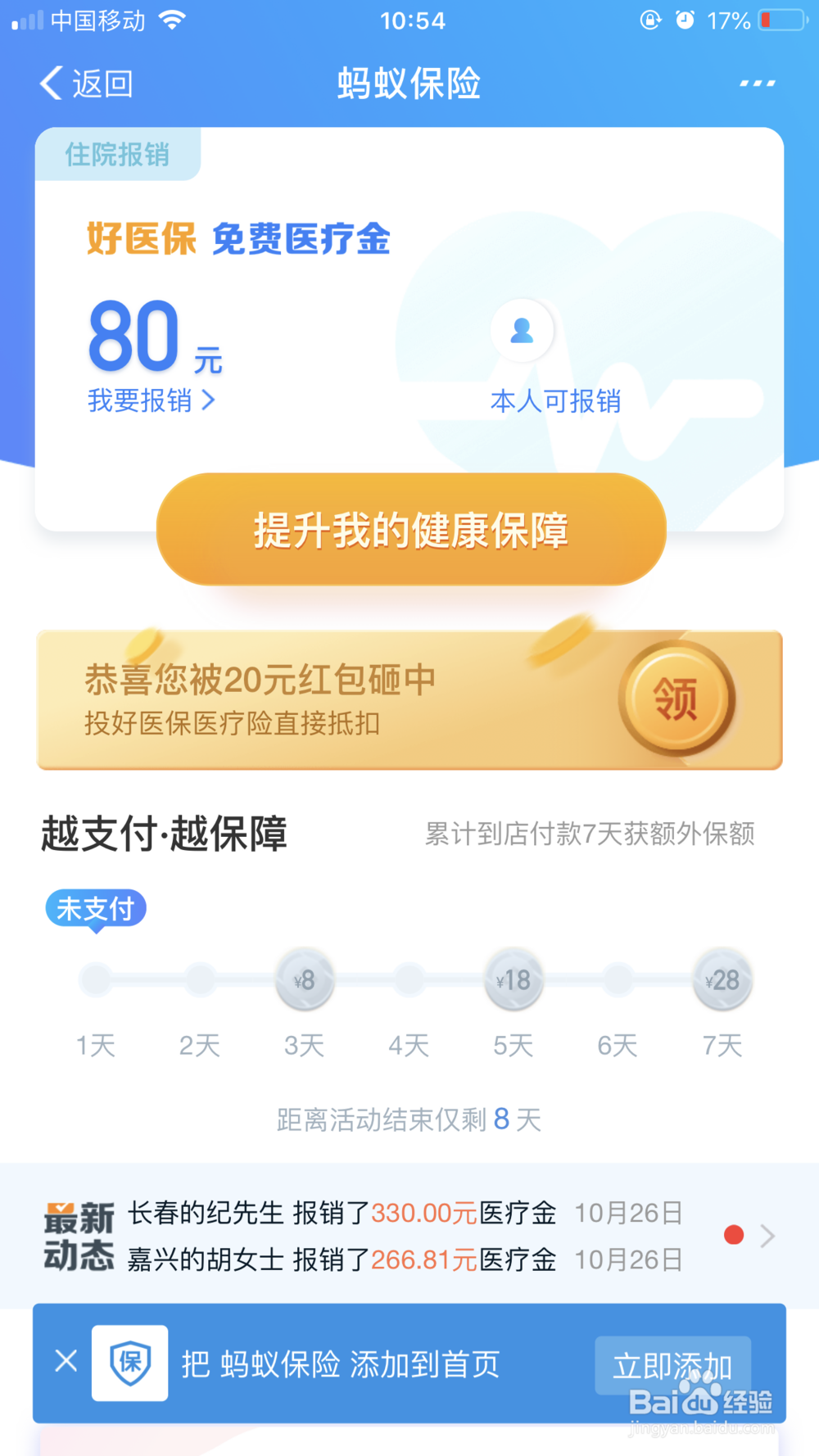Screen dimensions: 819x1456
Task: Tap the ¥8 reward coin on day 3
Action: (x=304, y=979)
